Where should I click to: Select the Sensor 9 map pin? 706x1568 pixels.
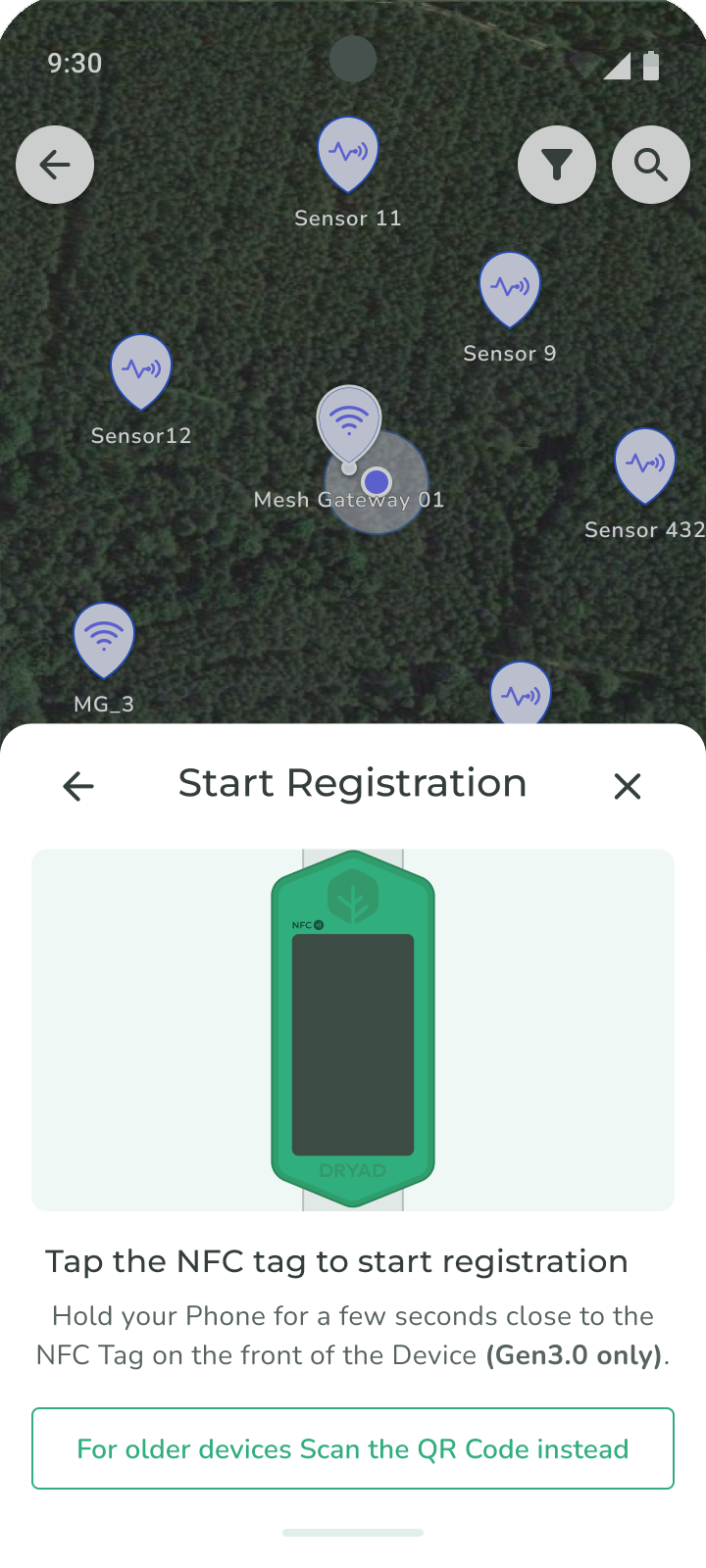510,288
